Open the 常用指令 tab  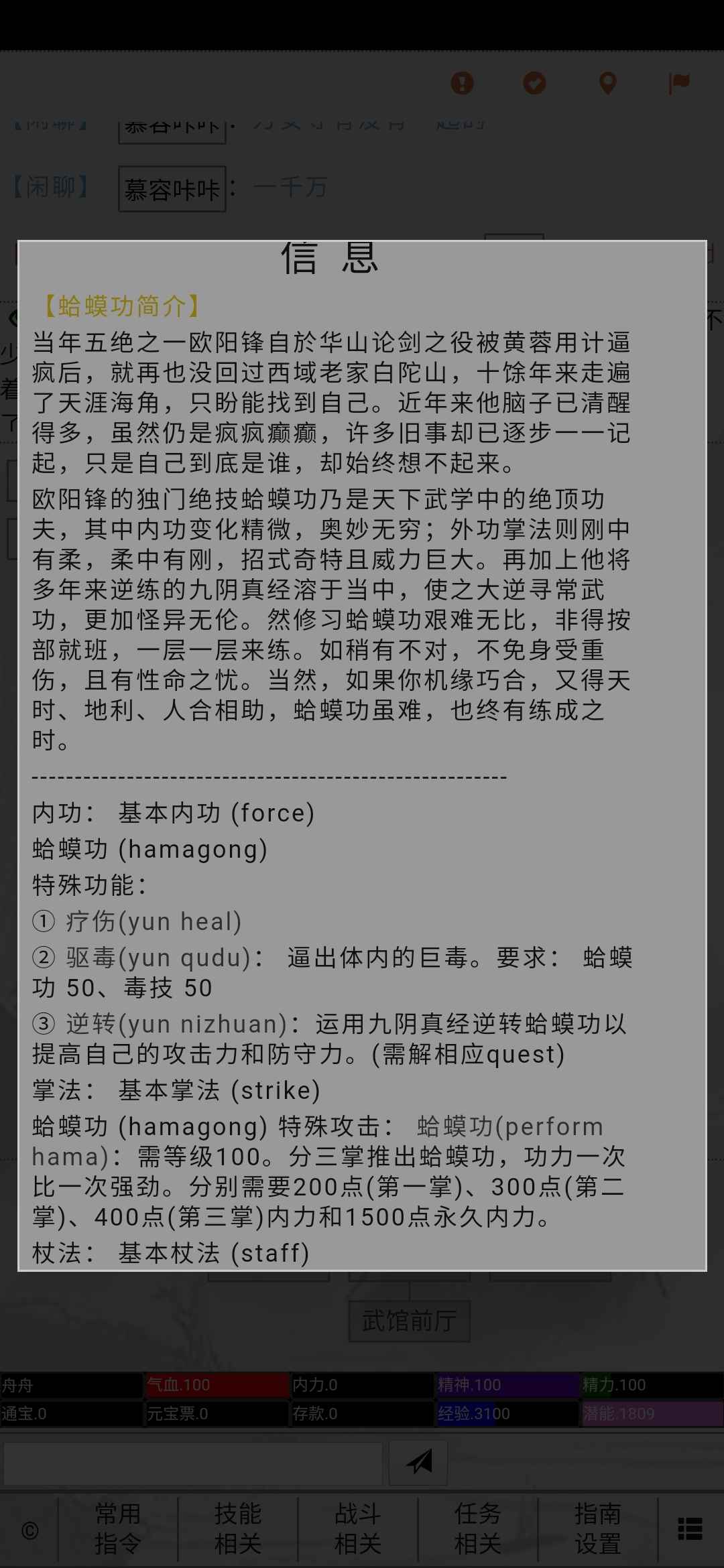tap(118, 1528)
